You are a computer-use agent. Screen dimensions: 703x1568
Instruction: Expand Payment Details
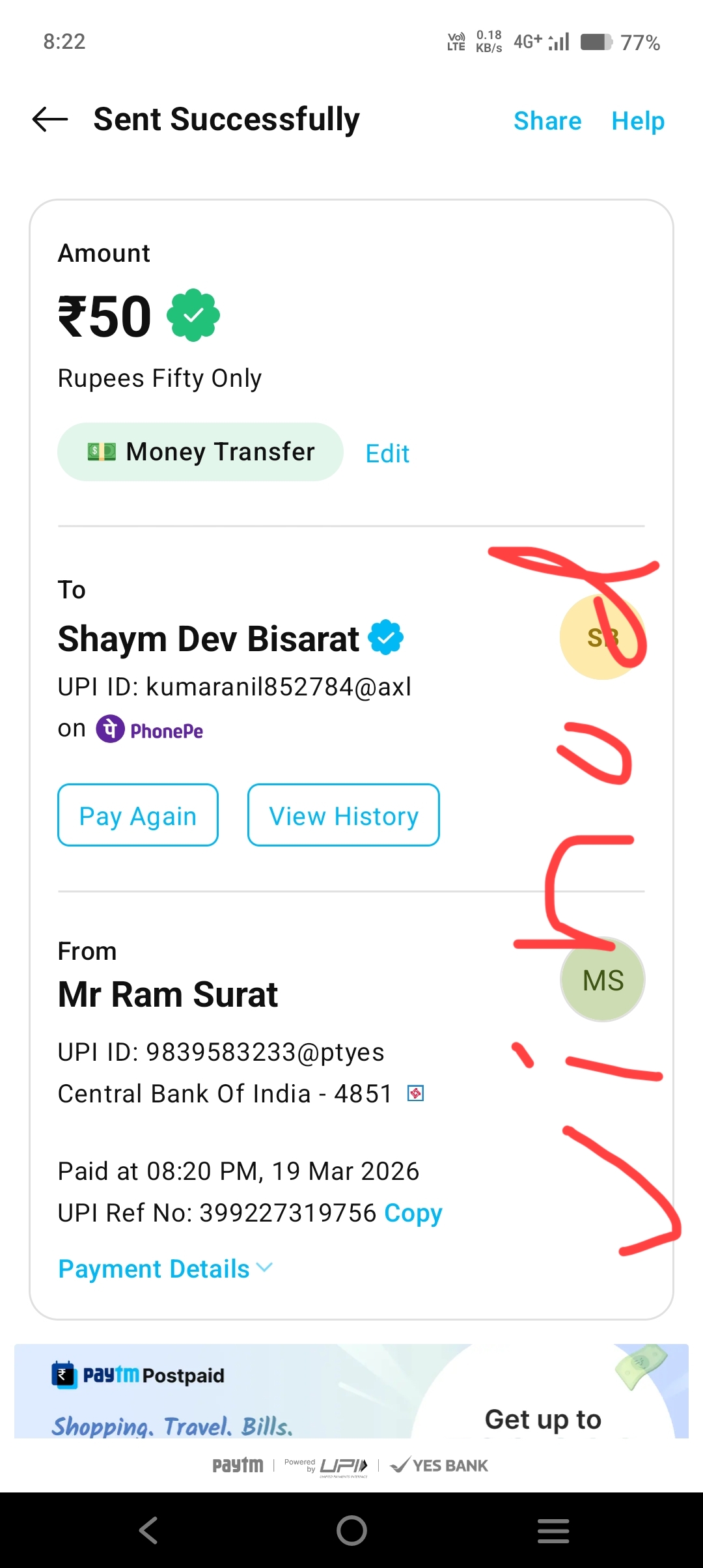[165, 1268]
